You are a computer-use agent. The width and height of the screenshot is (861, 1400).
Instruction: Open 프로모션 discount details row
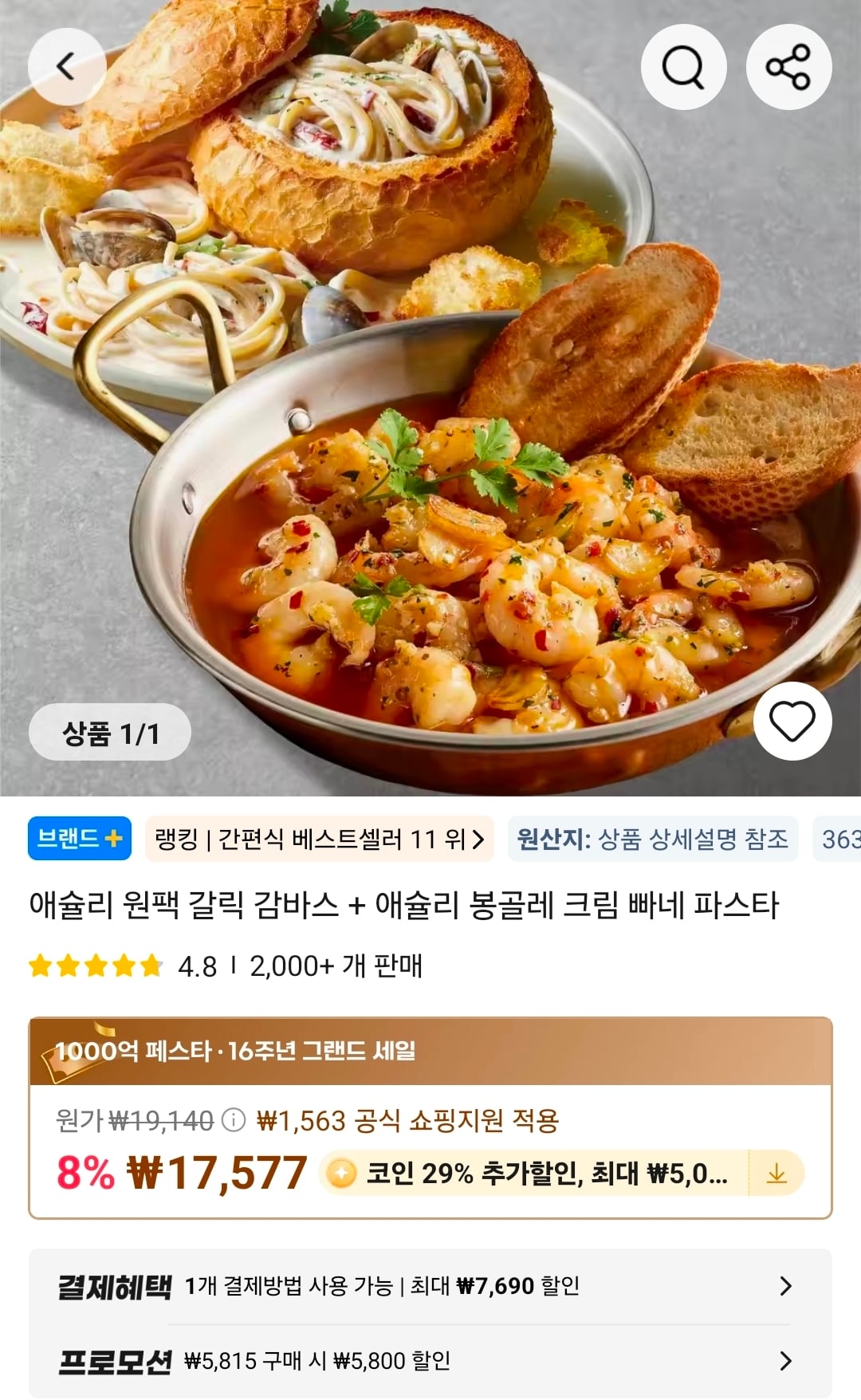pos(431,1361)
